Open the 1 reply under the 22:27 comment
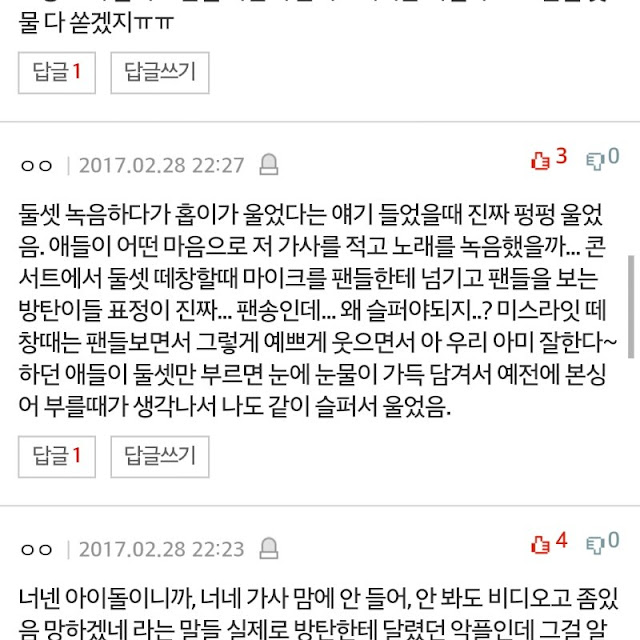 click(57, 459)
